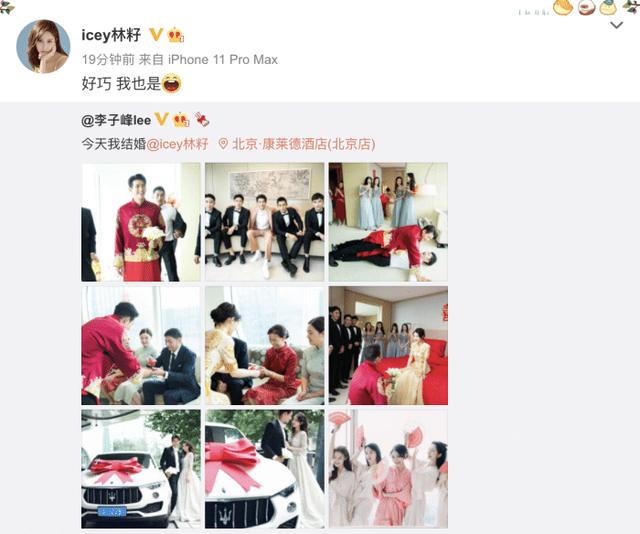Open photo of groom serving tea to man

click(x=141, y=346)
